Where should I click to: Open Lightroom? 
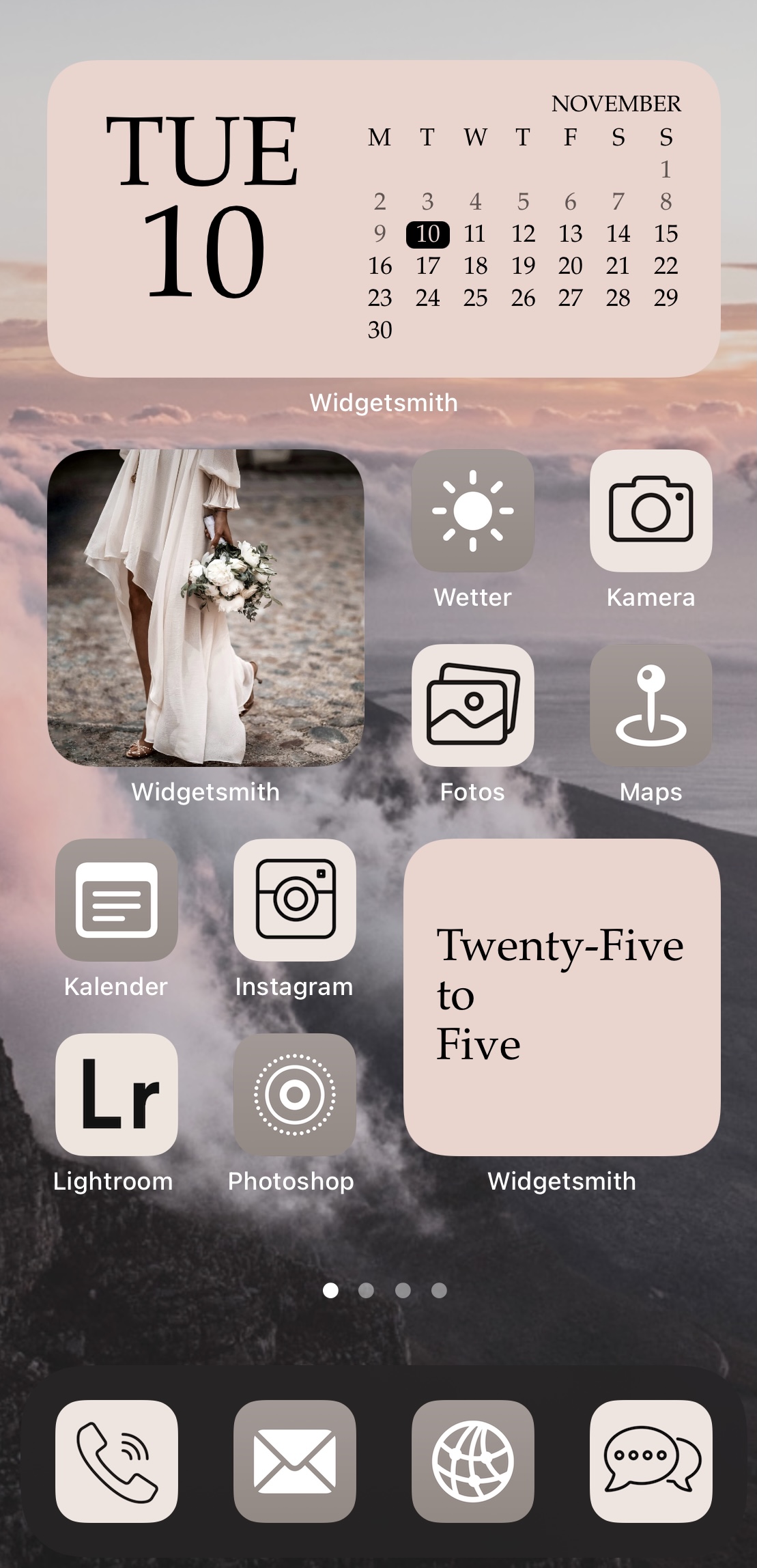click(117, 1094)
